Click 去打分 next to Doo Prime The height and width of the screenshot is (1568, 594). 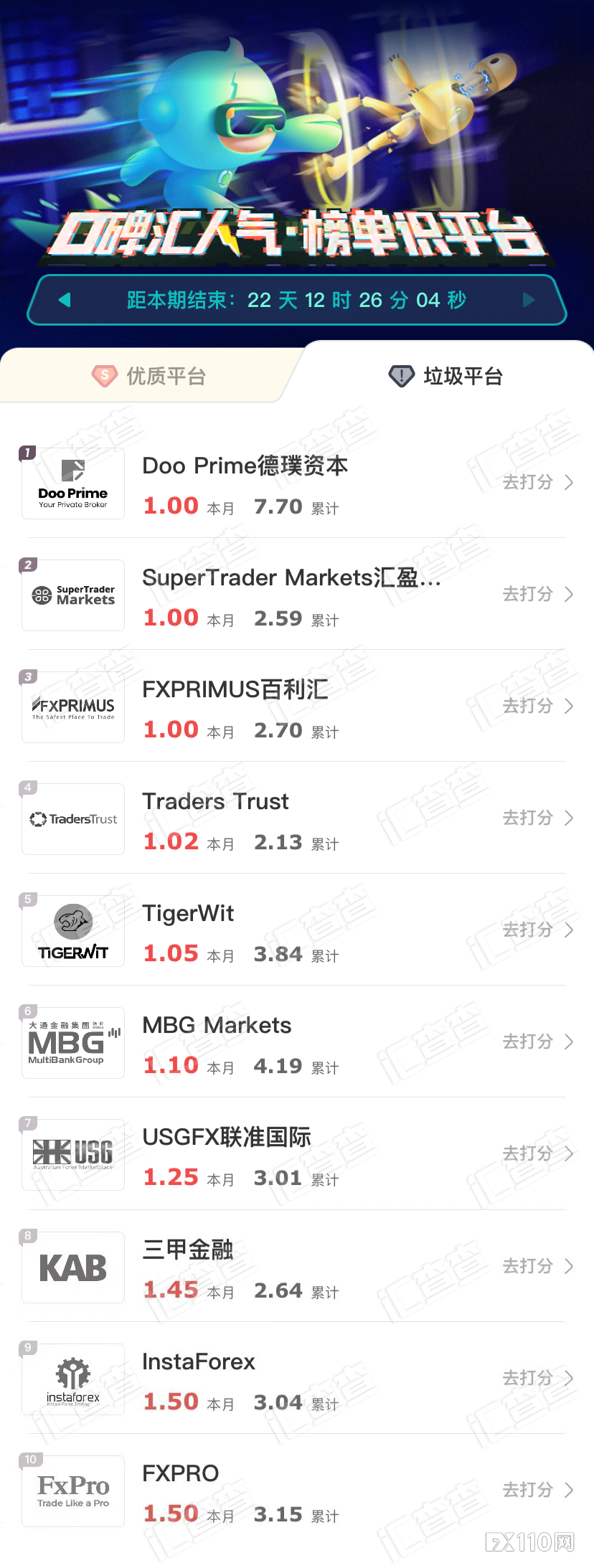coord(527,483)
